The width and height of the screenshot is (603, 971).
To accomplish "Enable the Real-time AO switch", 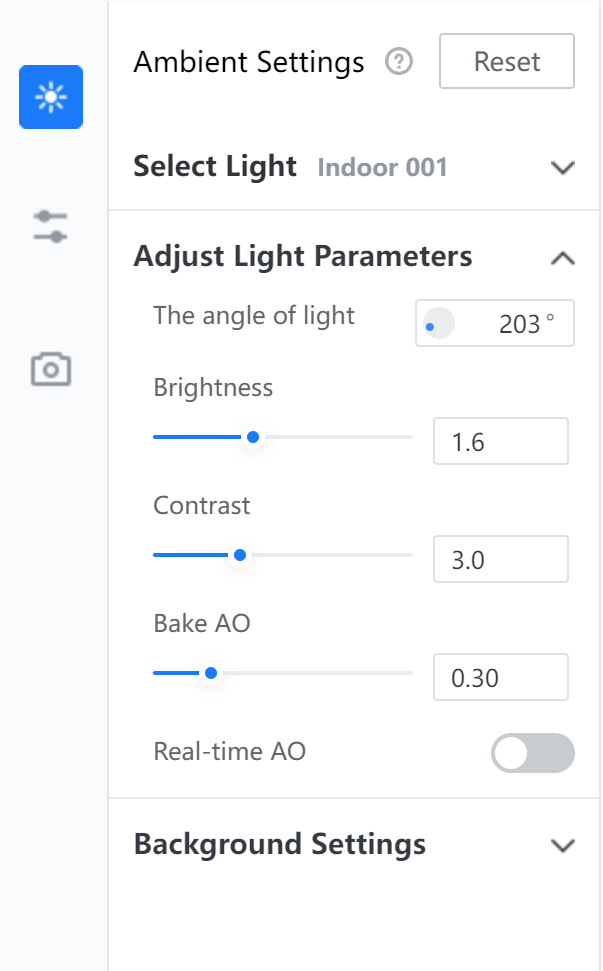I will (x=532, y=753).
